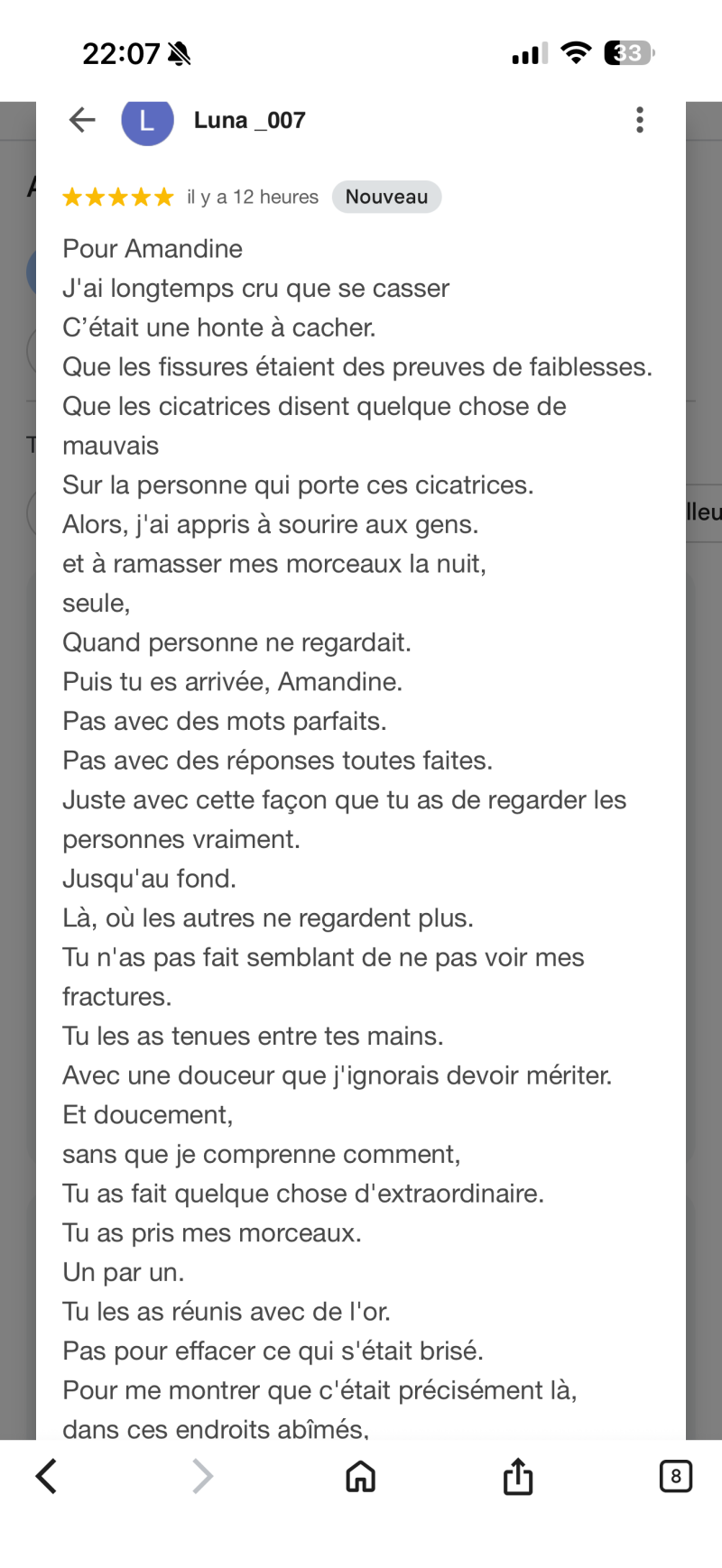Go to the browser home page
This screenshot has width=722, height=1568.
click(x=361, y=1477)
